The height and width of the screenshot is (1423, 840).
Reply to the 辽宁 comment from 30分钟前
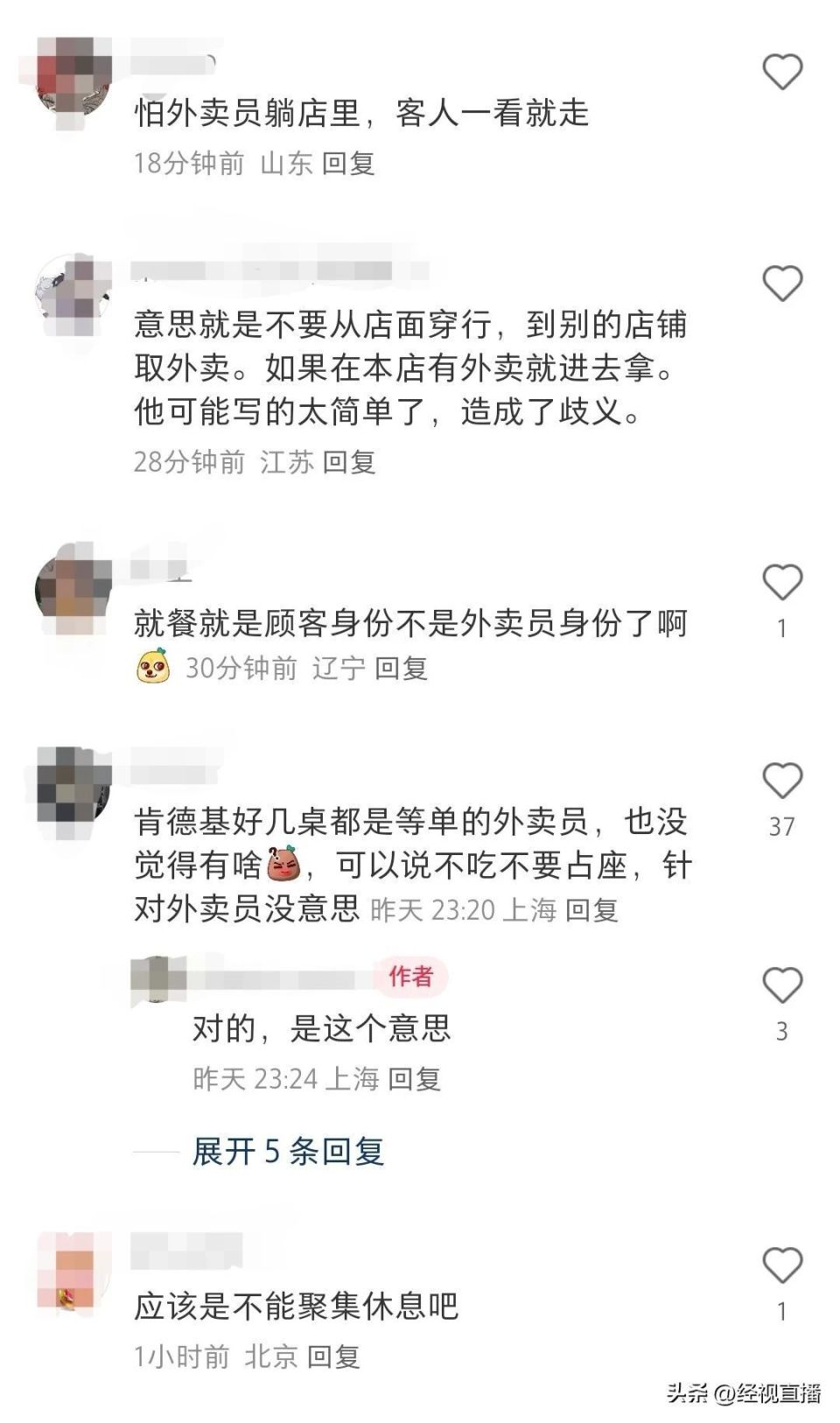[x=401, y=669]
